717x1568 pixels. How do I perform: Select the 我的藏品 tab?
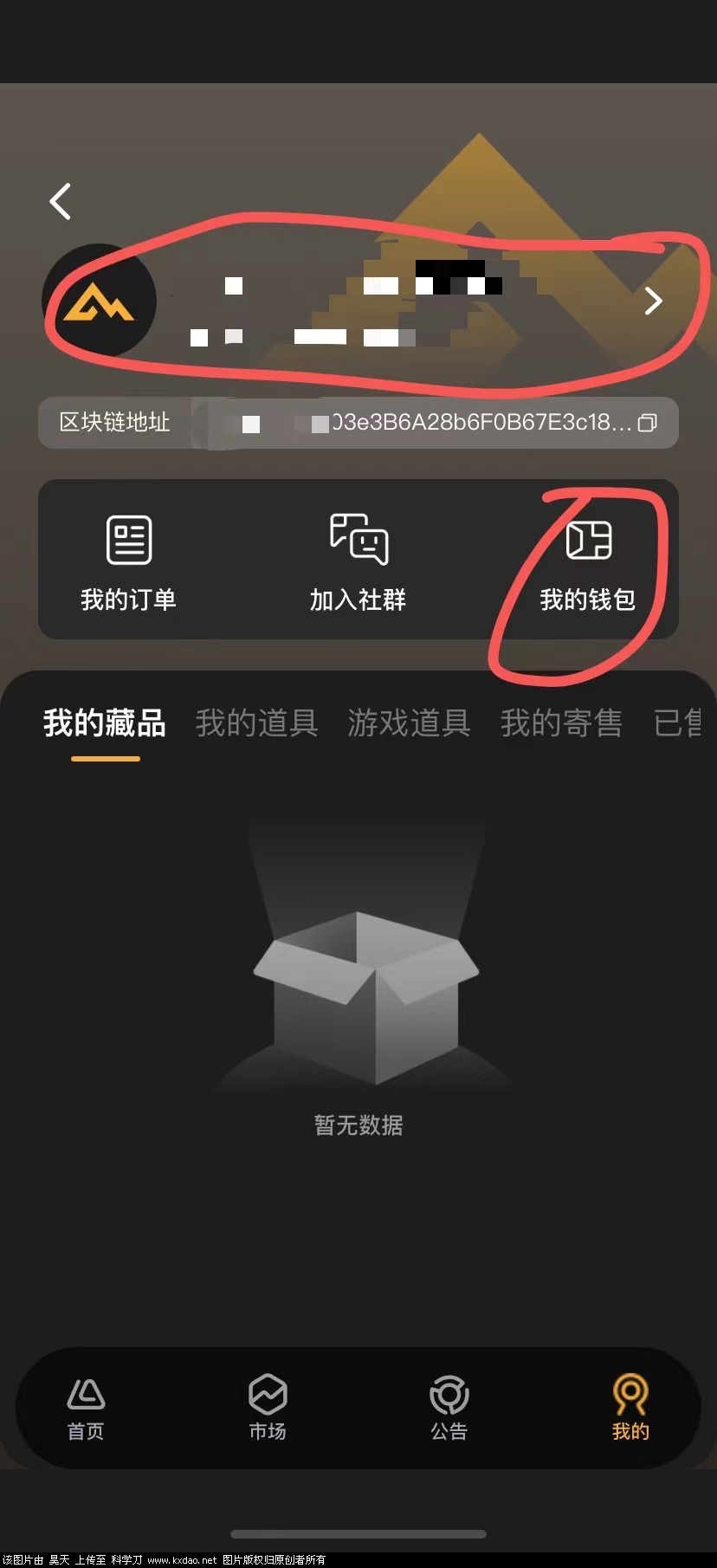[105, 723]
